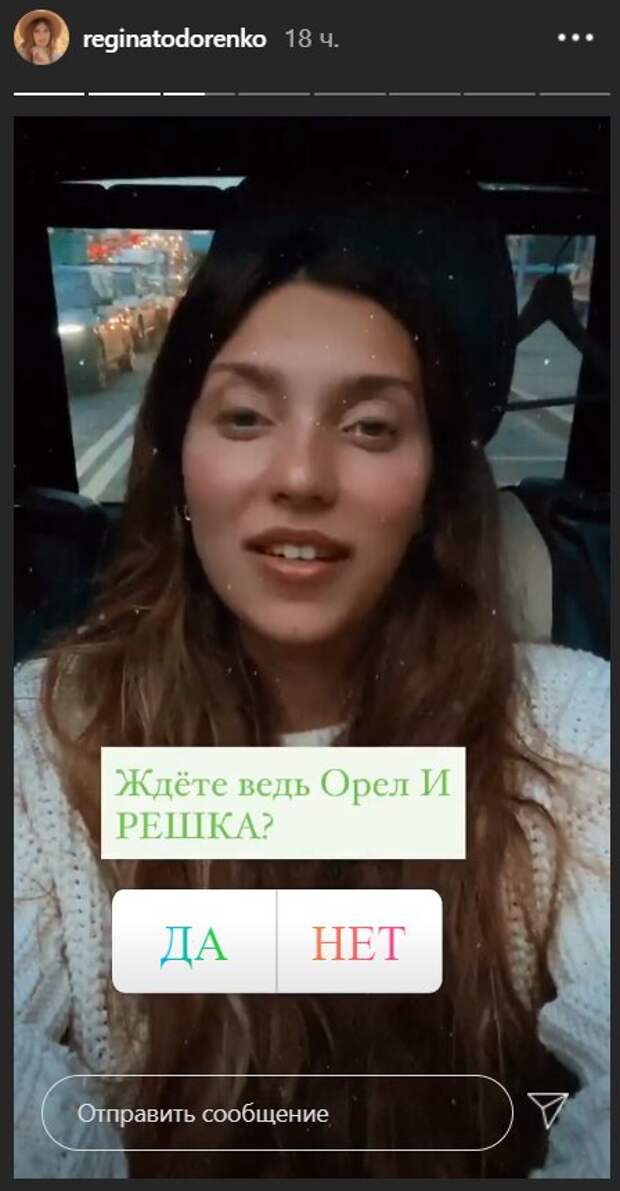Image resolution: width=620 pixels, height=1191 pixels.
Task: Vote НЕТ in the poll
Action: (359, 942)
